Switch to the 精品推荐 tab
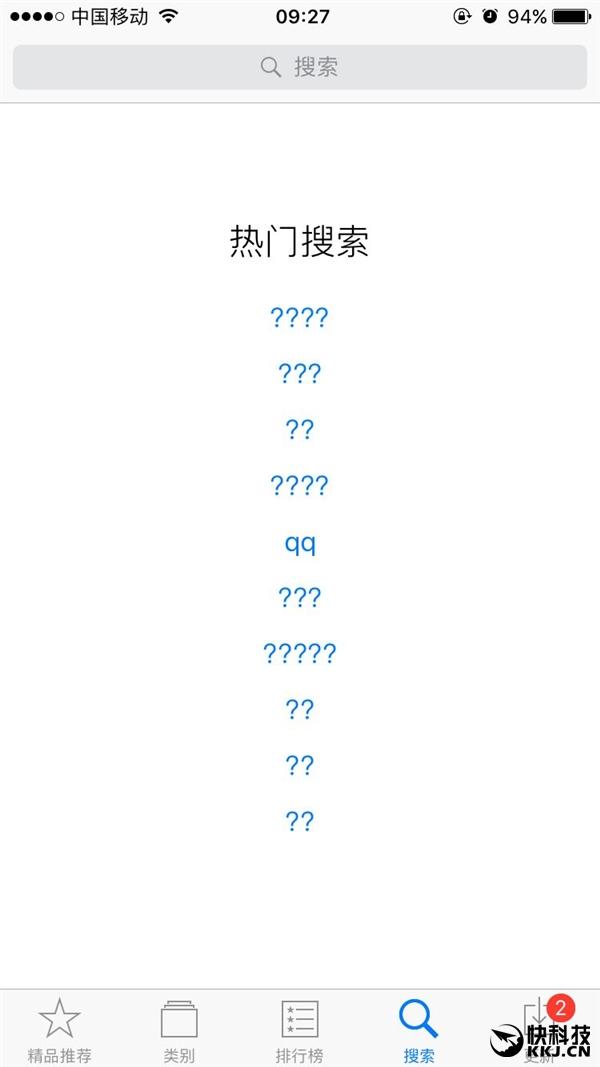Viewport: 600px width, 1067px height. coord(60,1030)
